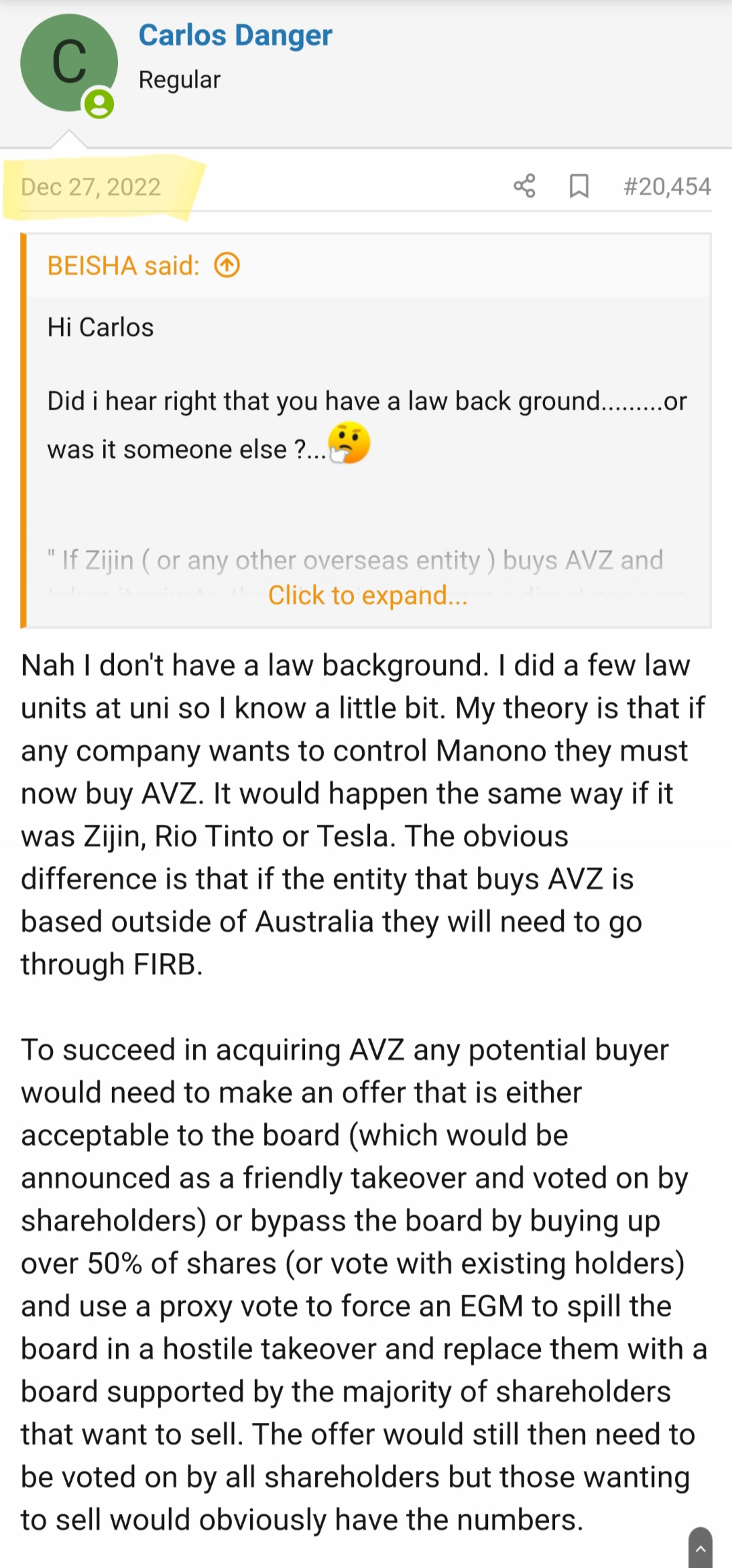Jump to BEISHA's original quoted post
The height and width of the screenshot is (1568, 732).
coord(227,265)
